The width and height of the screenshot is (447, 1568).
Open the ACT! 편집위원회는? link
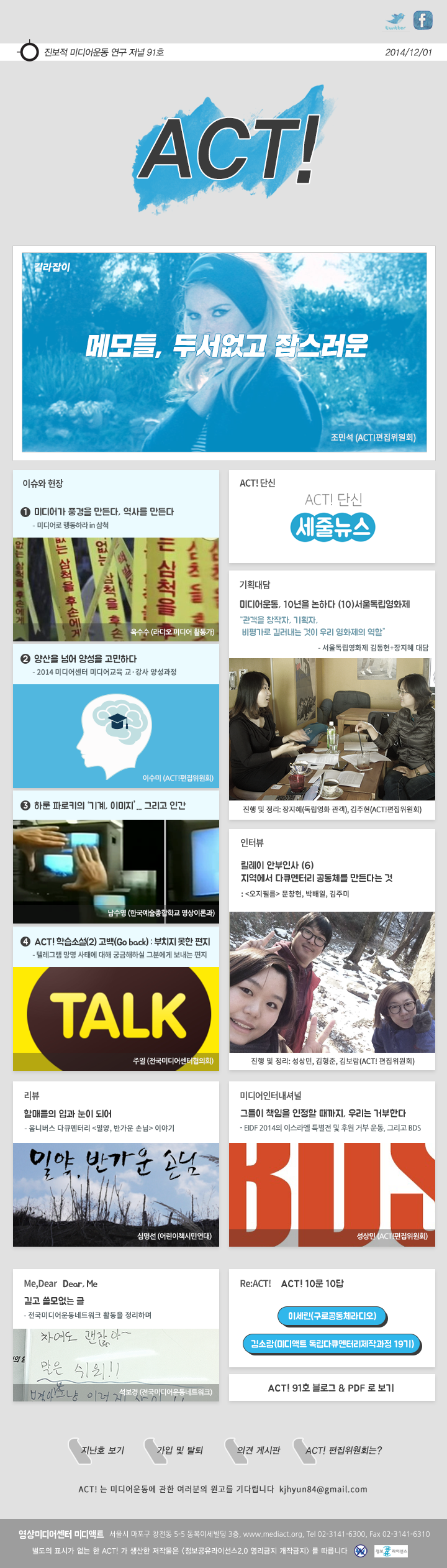(343, 1450)
